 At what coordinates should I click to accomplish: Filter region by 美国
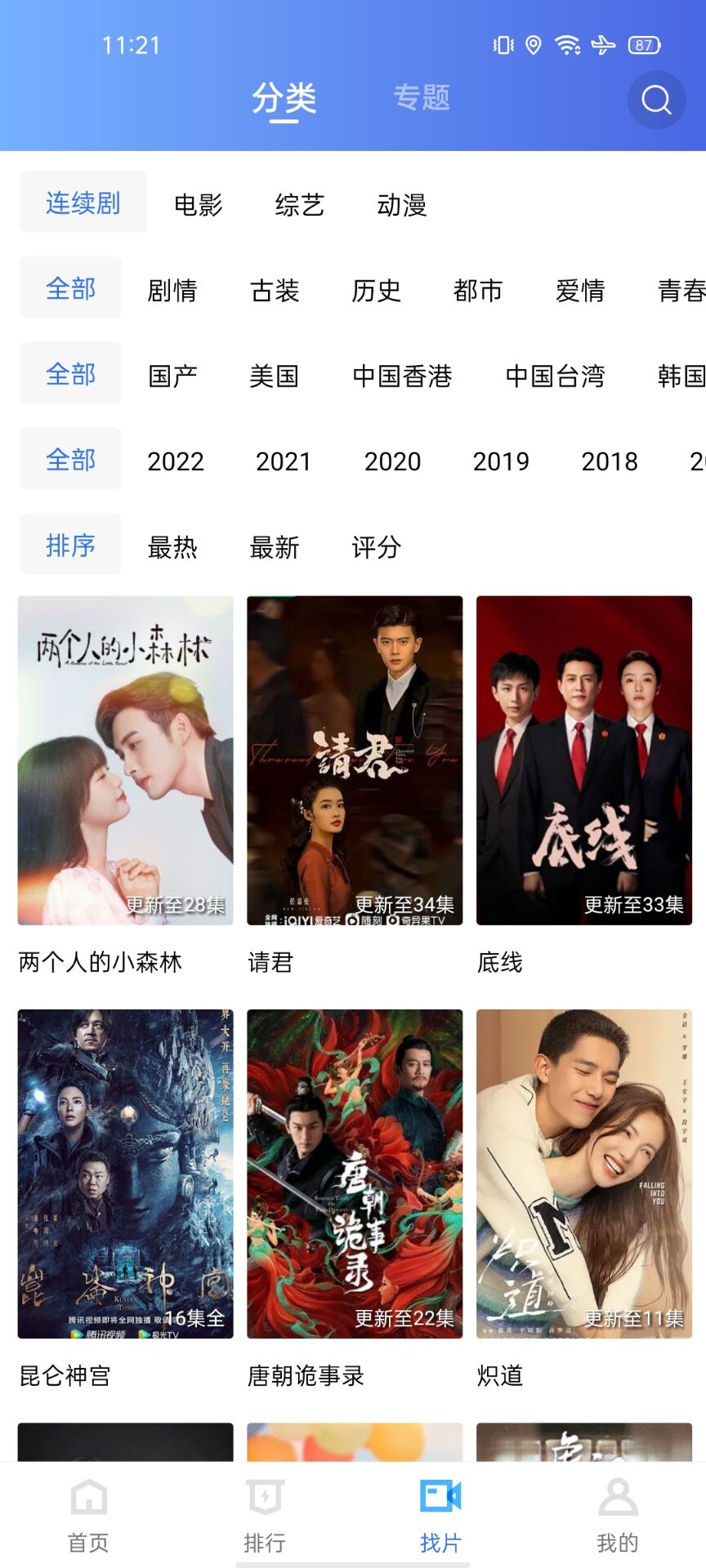coord(274,376)
